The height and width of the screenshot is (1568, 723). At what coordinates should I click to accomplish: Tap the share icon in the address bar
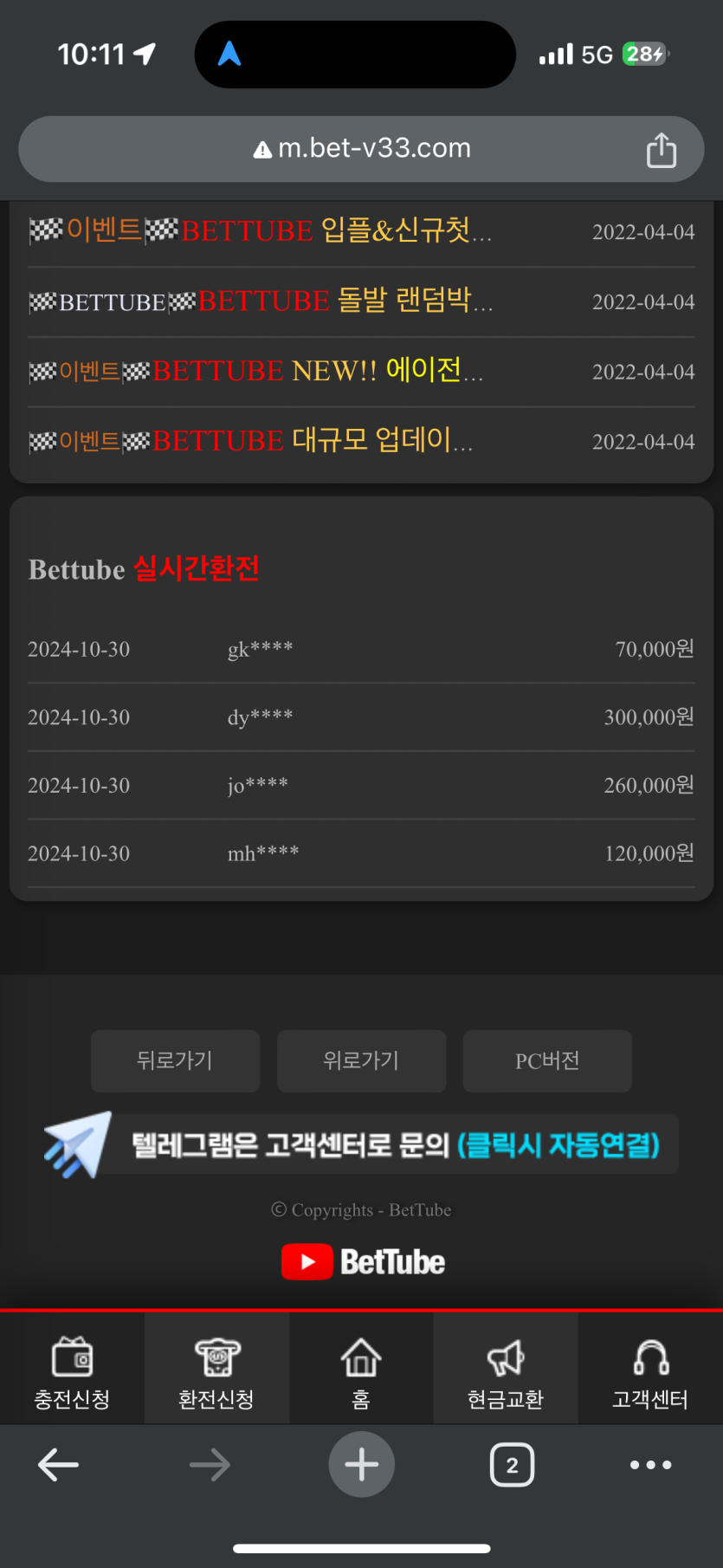click(x=661, y=150)
